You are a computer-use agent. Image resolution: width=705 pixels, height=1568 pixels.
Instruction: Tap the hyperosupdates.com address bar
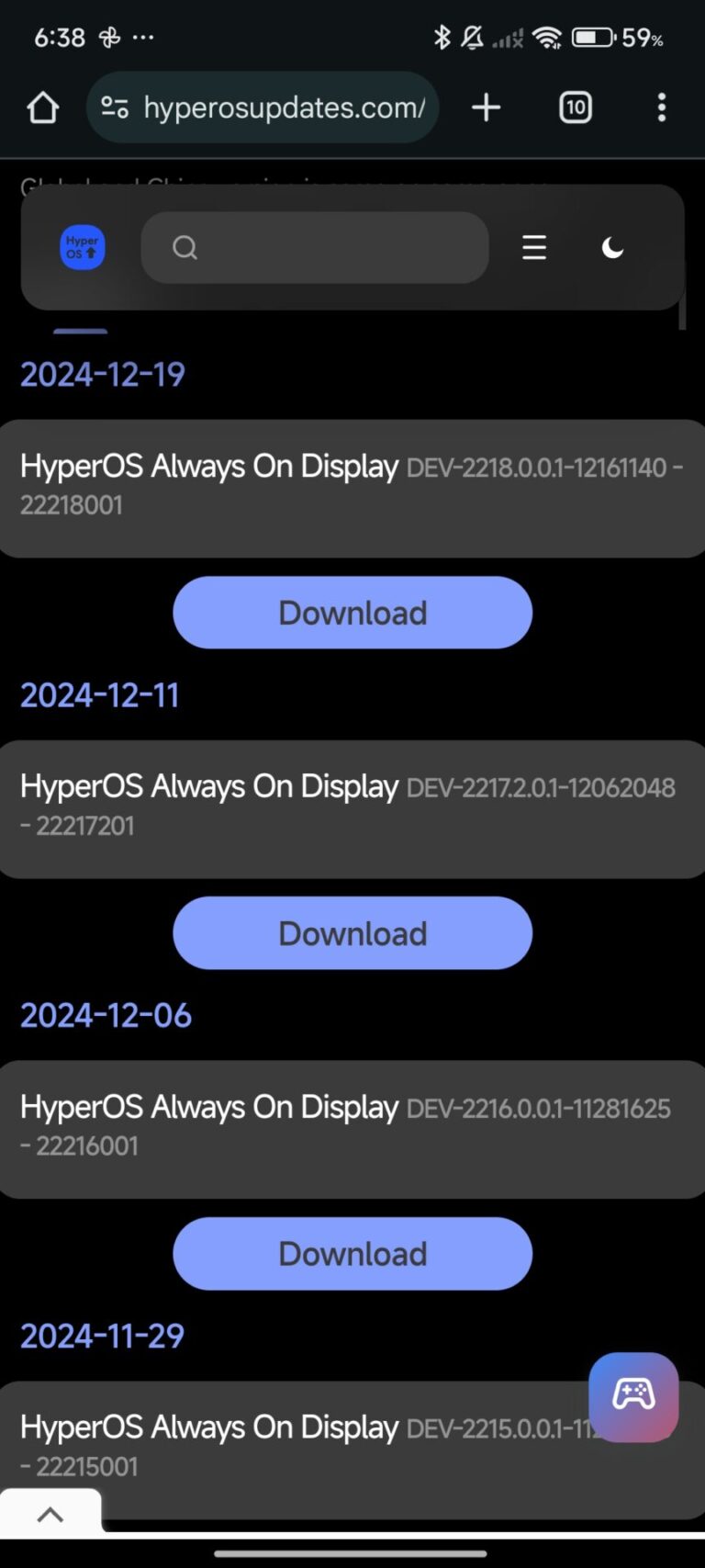coord(285,107)
